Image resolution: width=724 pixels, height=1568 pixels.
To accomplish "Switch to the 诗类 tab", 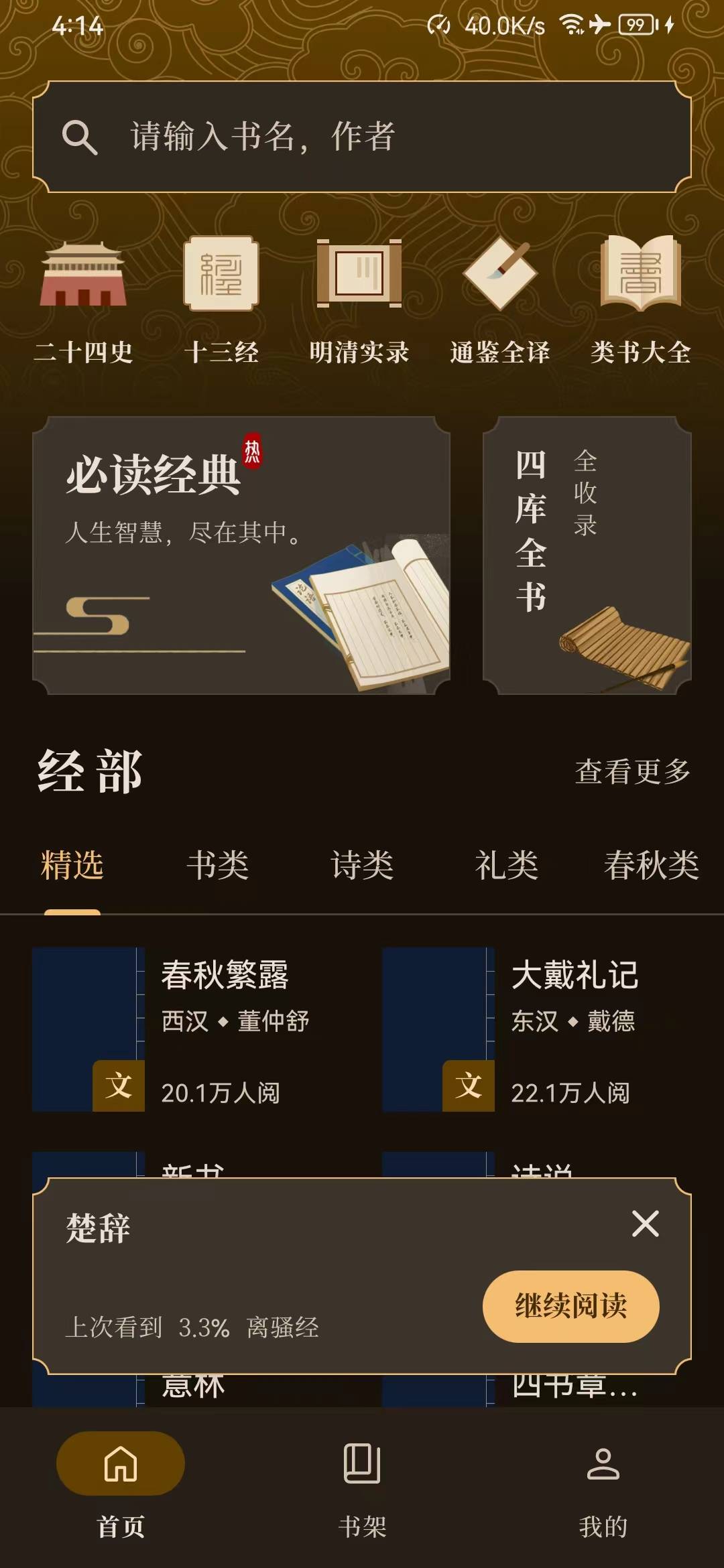I will click(362, 865).
